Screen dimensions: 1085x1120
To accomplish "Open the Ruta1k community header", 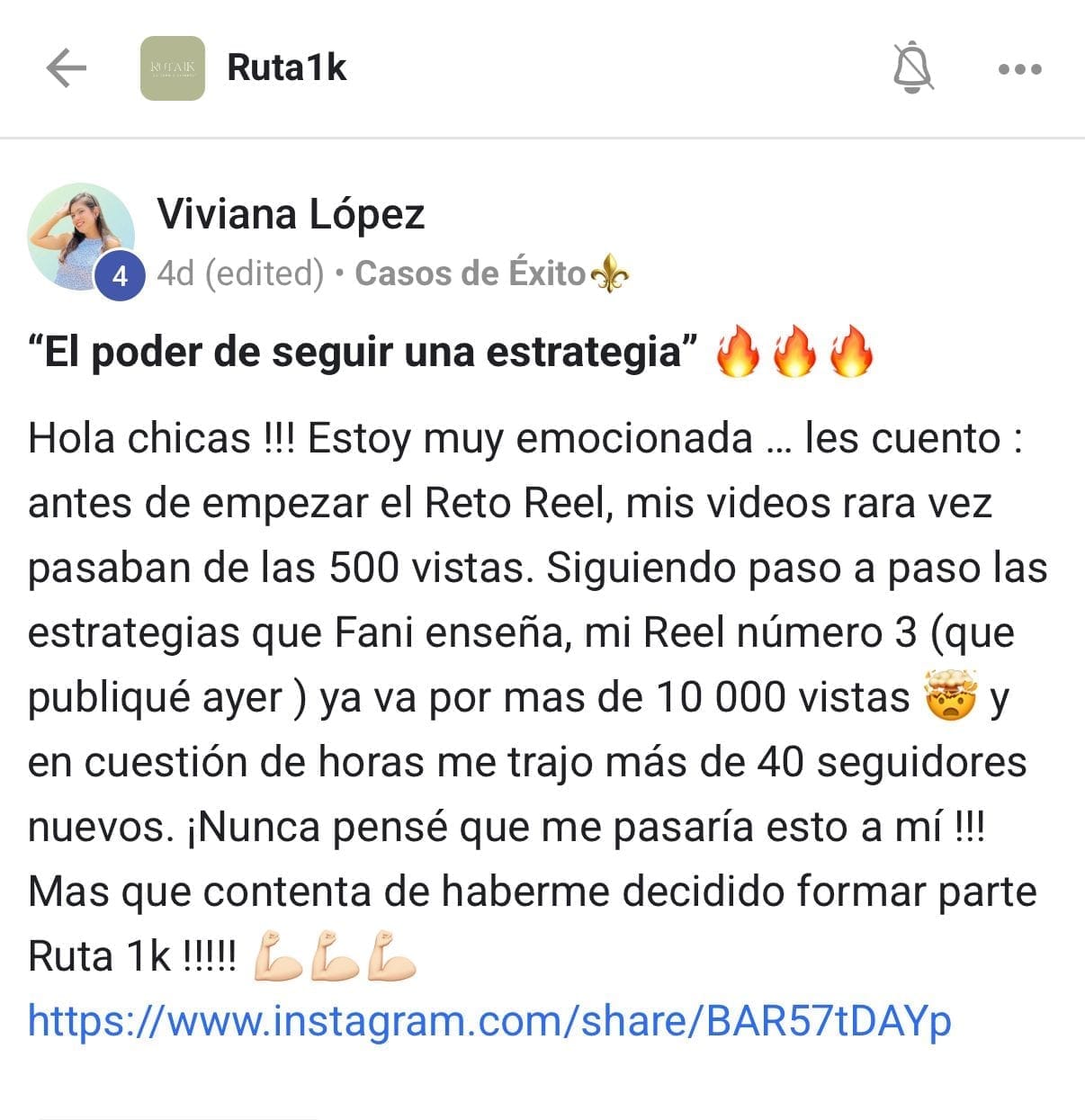I will click(x=286, y=68).
